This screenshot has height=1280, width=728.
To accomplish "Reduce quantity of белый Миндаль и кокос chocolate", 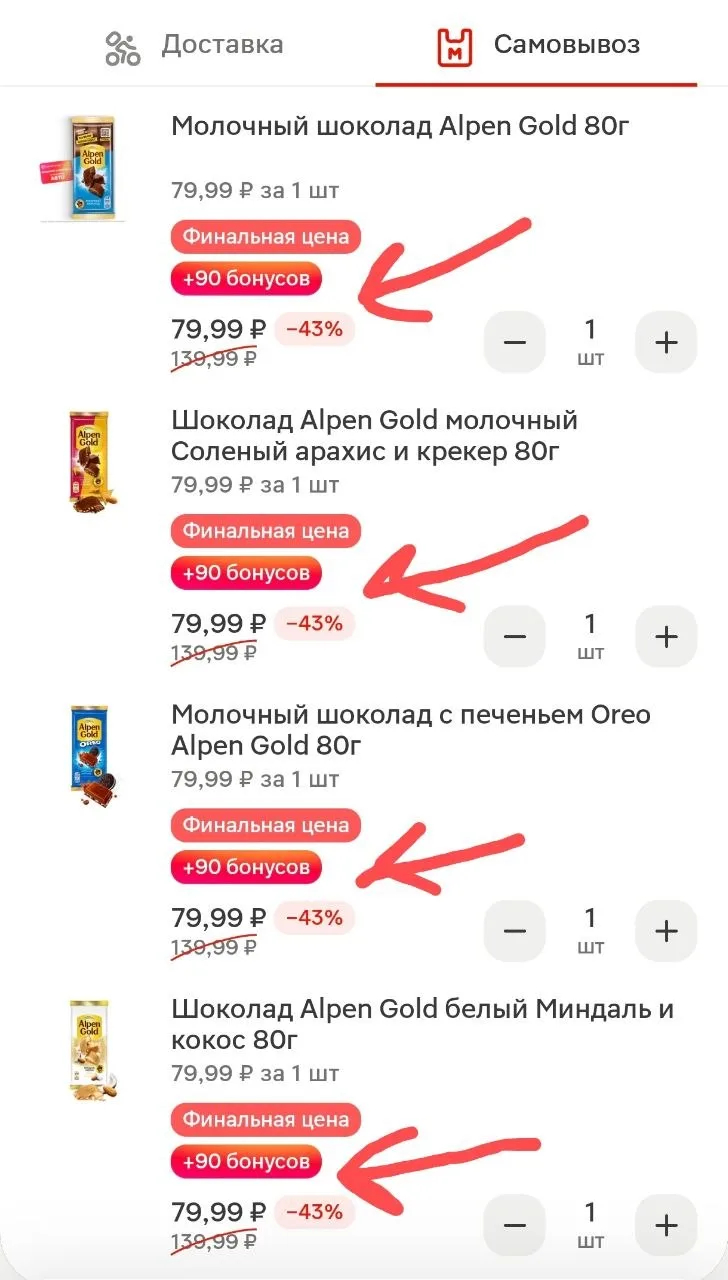I will (514, 1225).
